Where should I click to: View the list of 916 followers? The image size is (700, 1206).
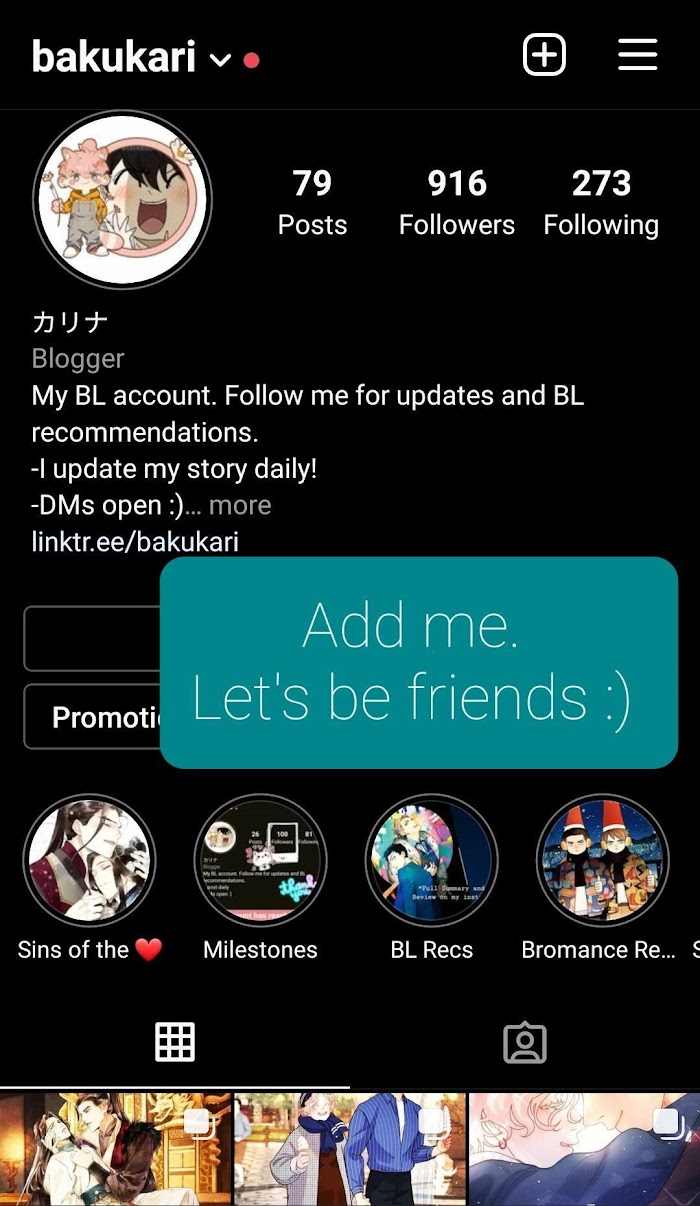pos(456,202)
